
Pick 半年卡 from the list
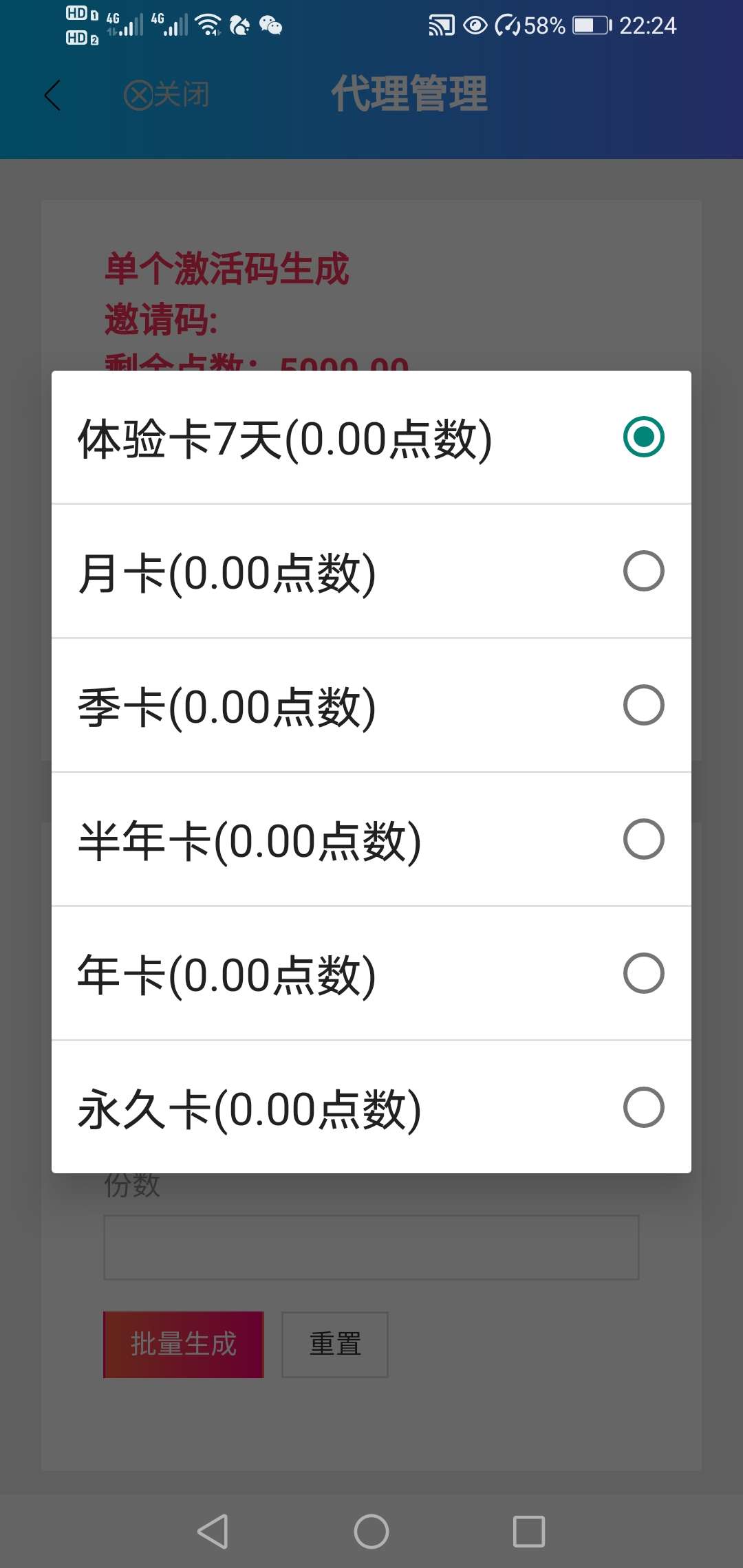(371, 840)
